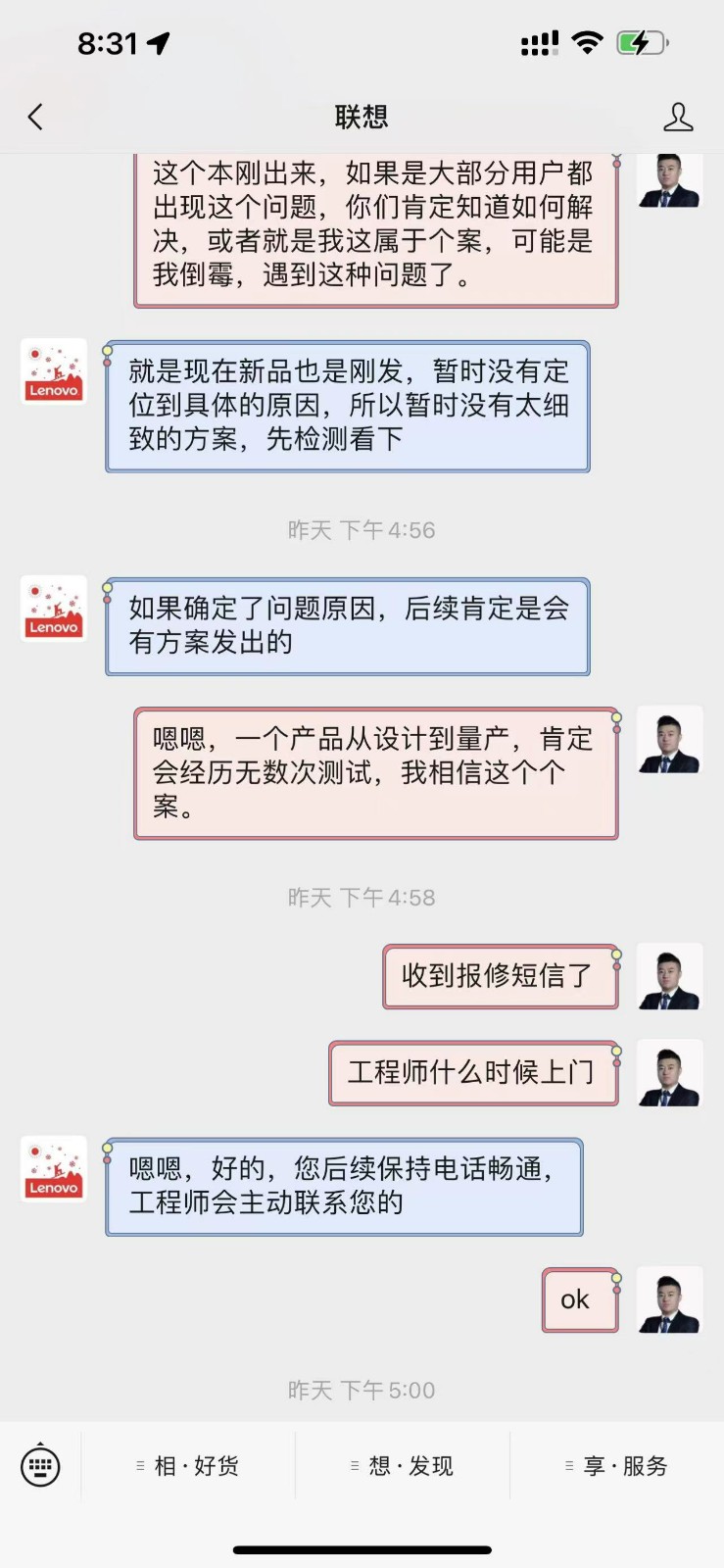Tap user avatar beside the ok message
The height and width of the screenshot is (1568, 724).
tap(670, 1299)
